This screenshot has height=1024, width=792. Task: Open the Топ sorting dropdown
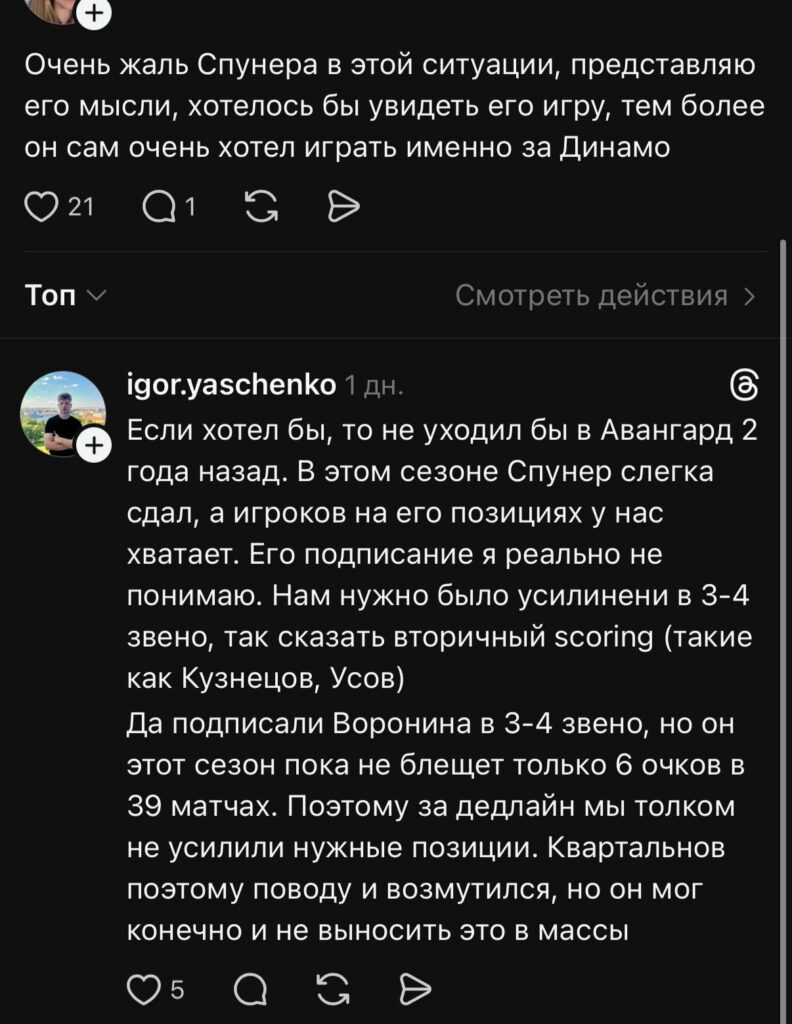pos(64,296)
